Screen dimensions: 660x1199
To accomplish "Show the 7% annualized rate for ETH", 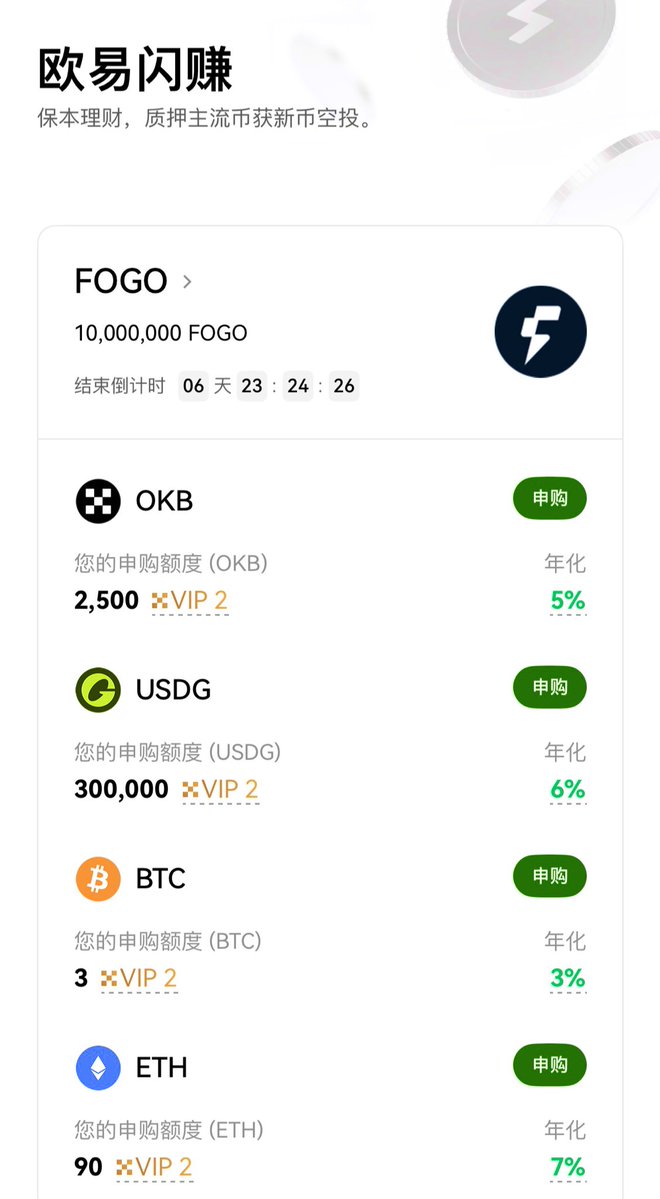I will click(x=567, y=1167).
